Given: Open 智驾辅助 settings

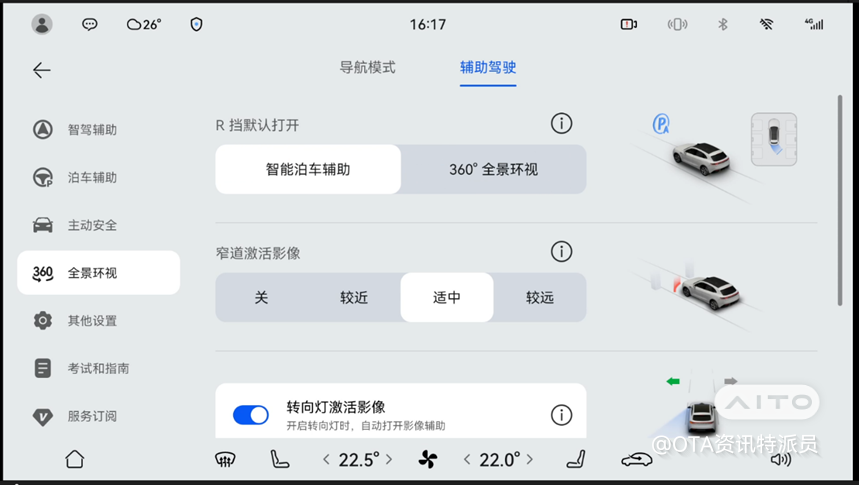Looking at the screenshot, I should pyautogui.click(x=92, y=130).
